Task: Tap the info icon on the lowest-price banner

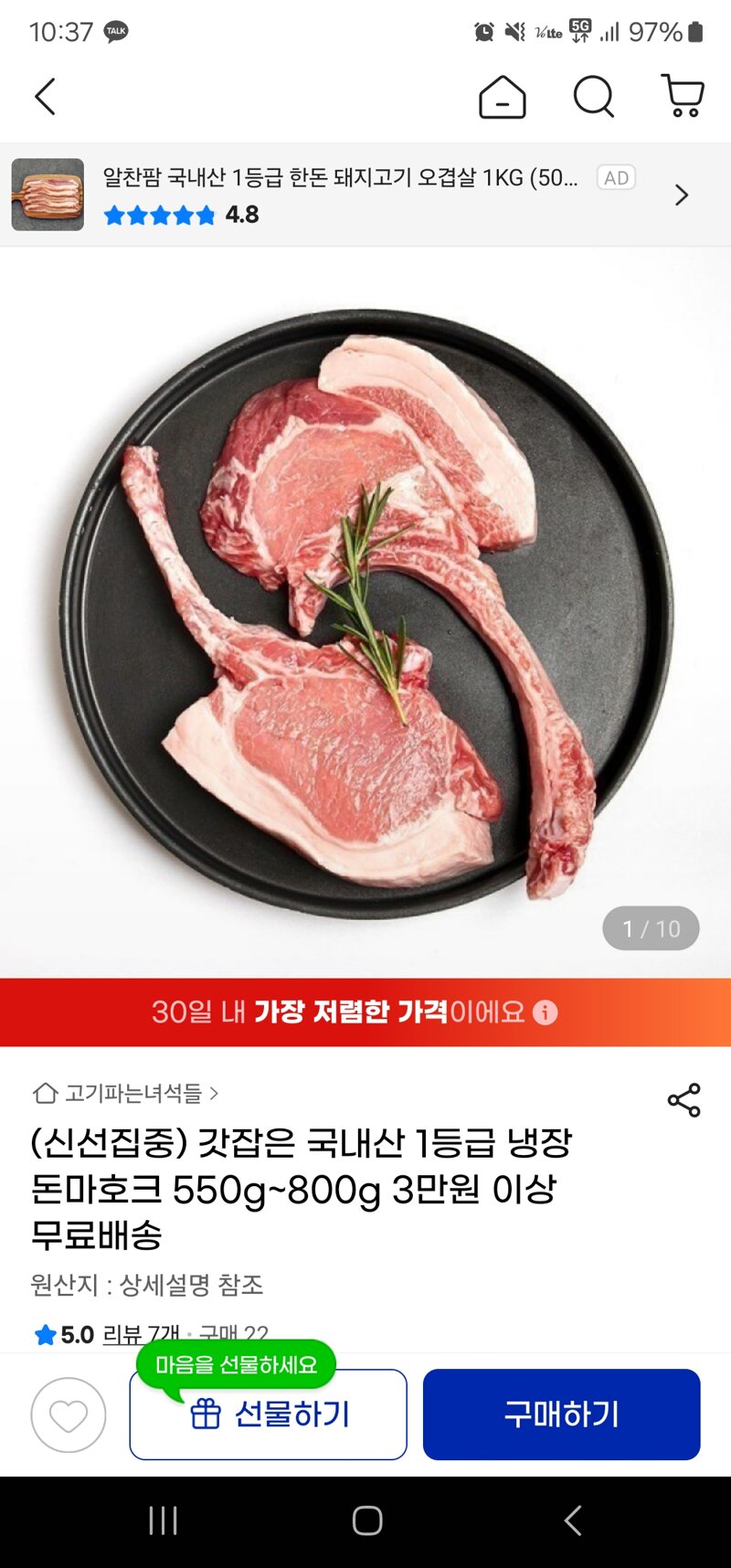Action: point(546,1012)
